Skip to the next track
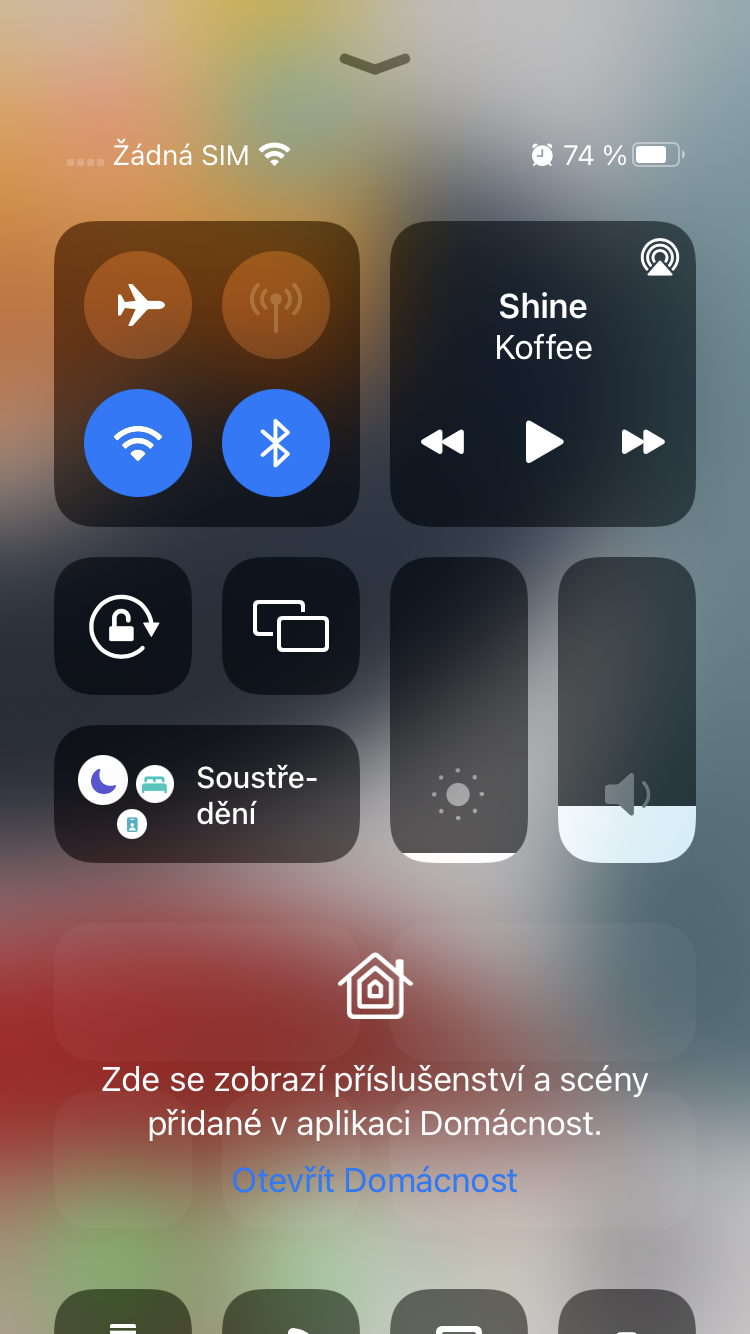The image size is (750, 1334). point(643,442)
